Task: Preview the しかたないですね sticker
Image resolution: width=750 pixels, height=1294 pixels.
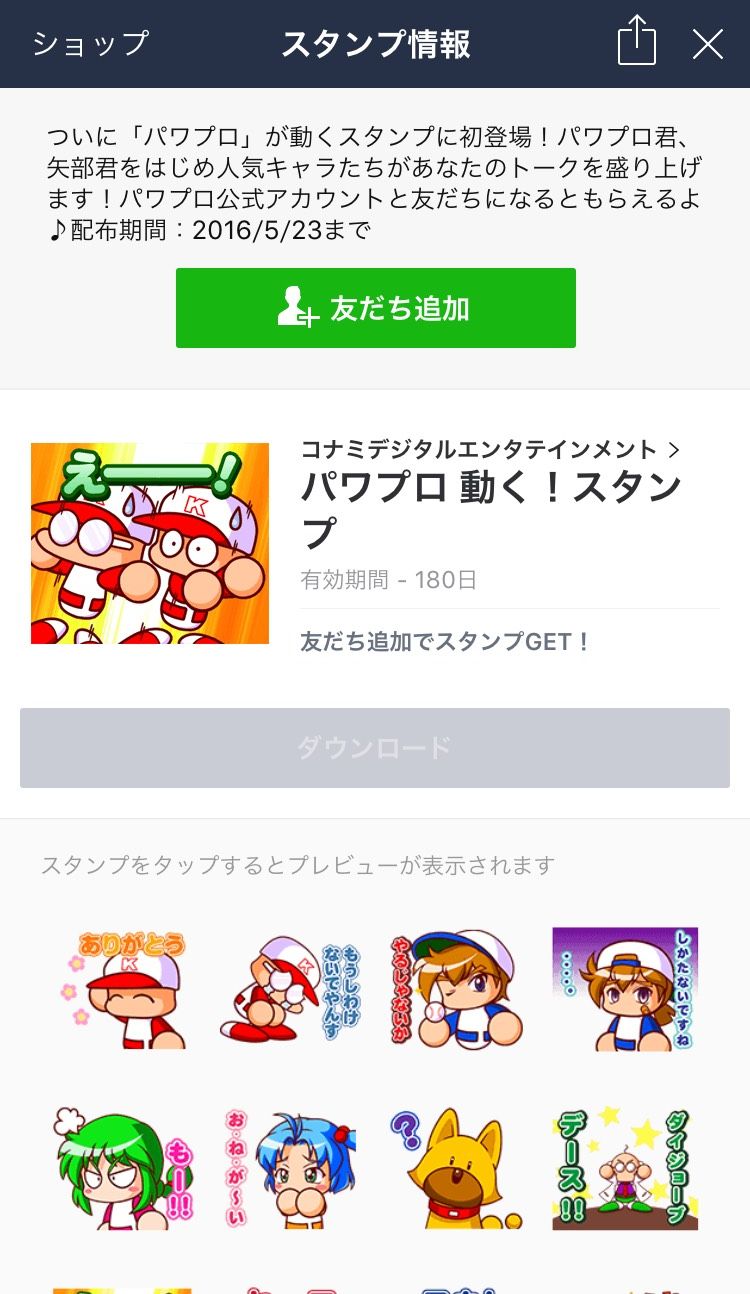Action: [625, 989]
